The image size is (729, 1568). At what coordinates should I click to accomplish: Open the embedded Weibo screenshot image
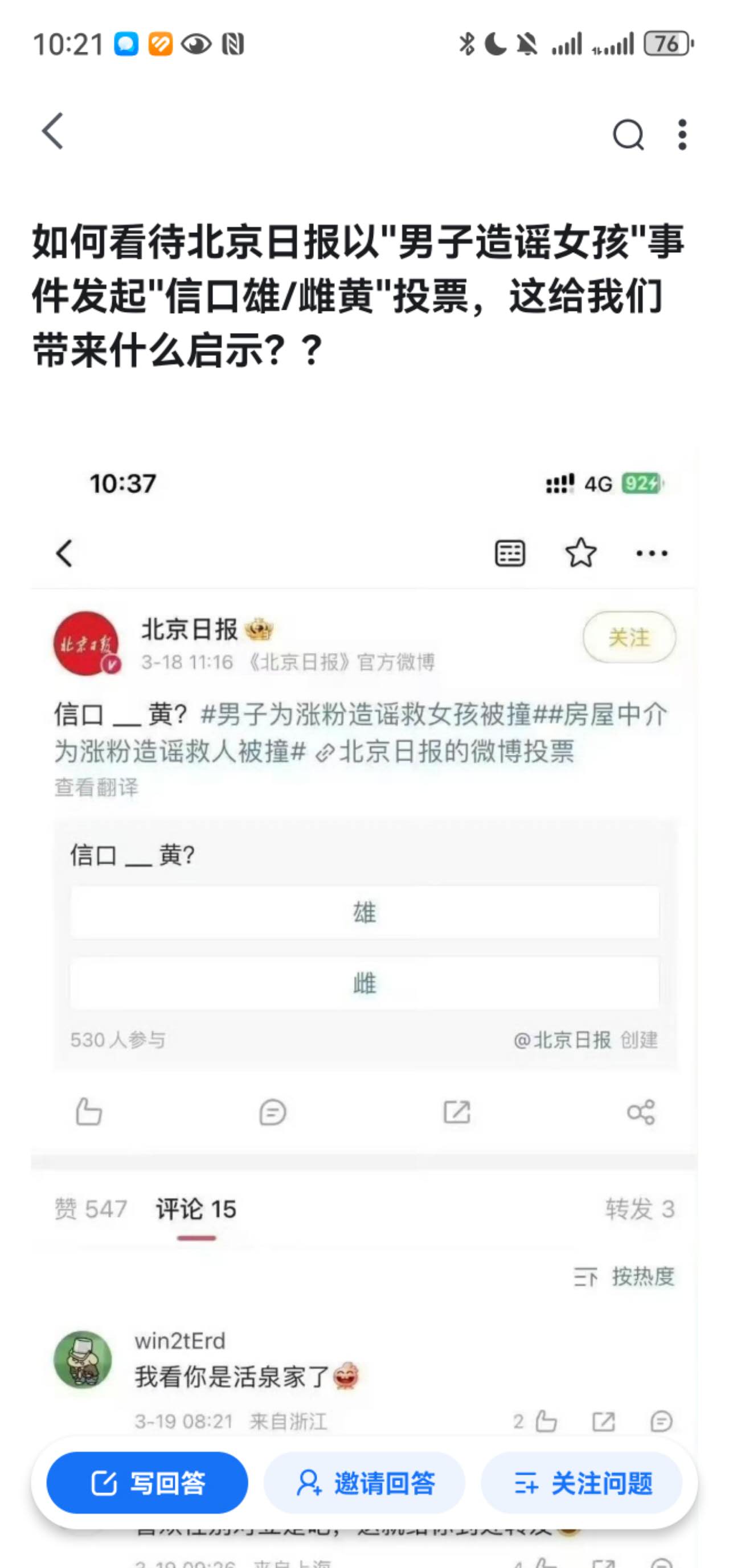click(364, 913)
